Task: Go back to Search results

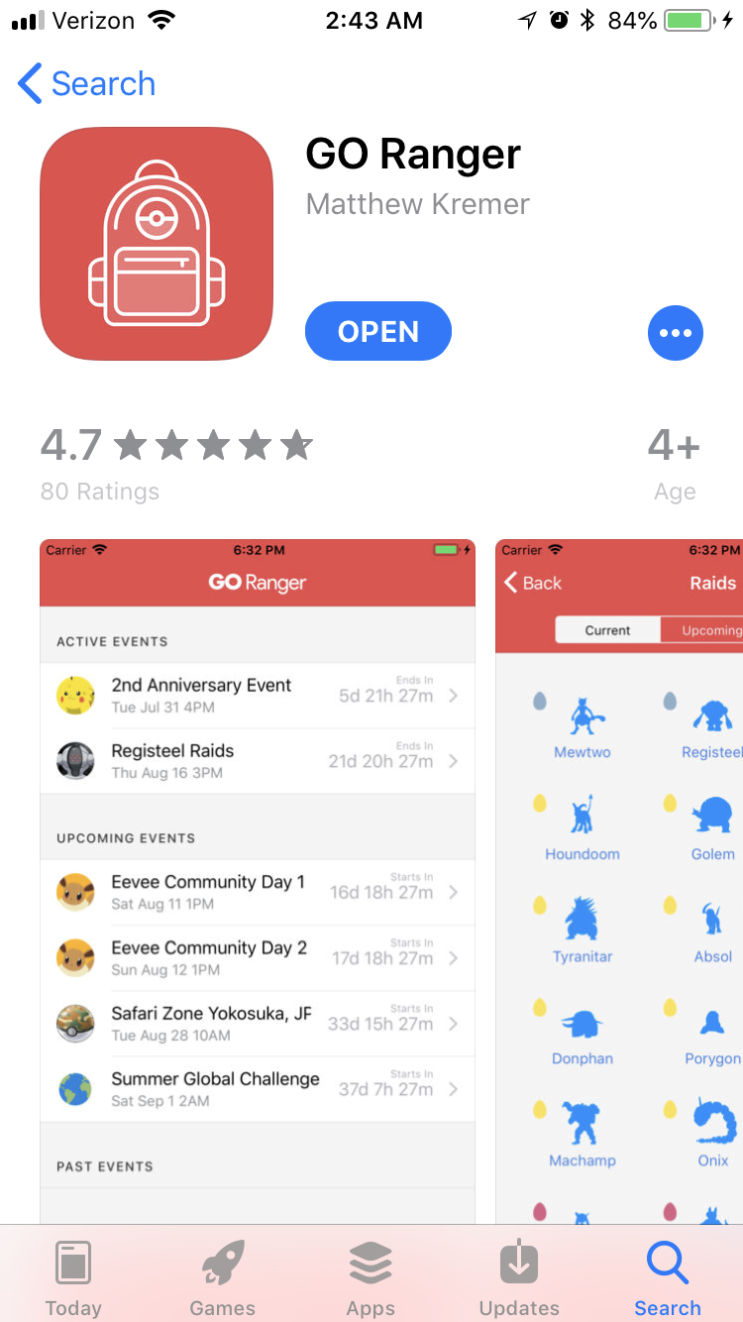Action: [x=87, y=84]
